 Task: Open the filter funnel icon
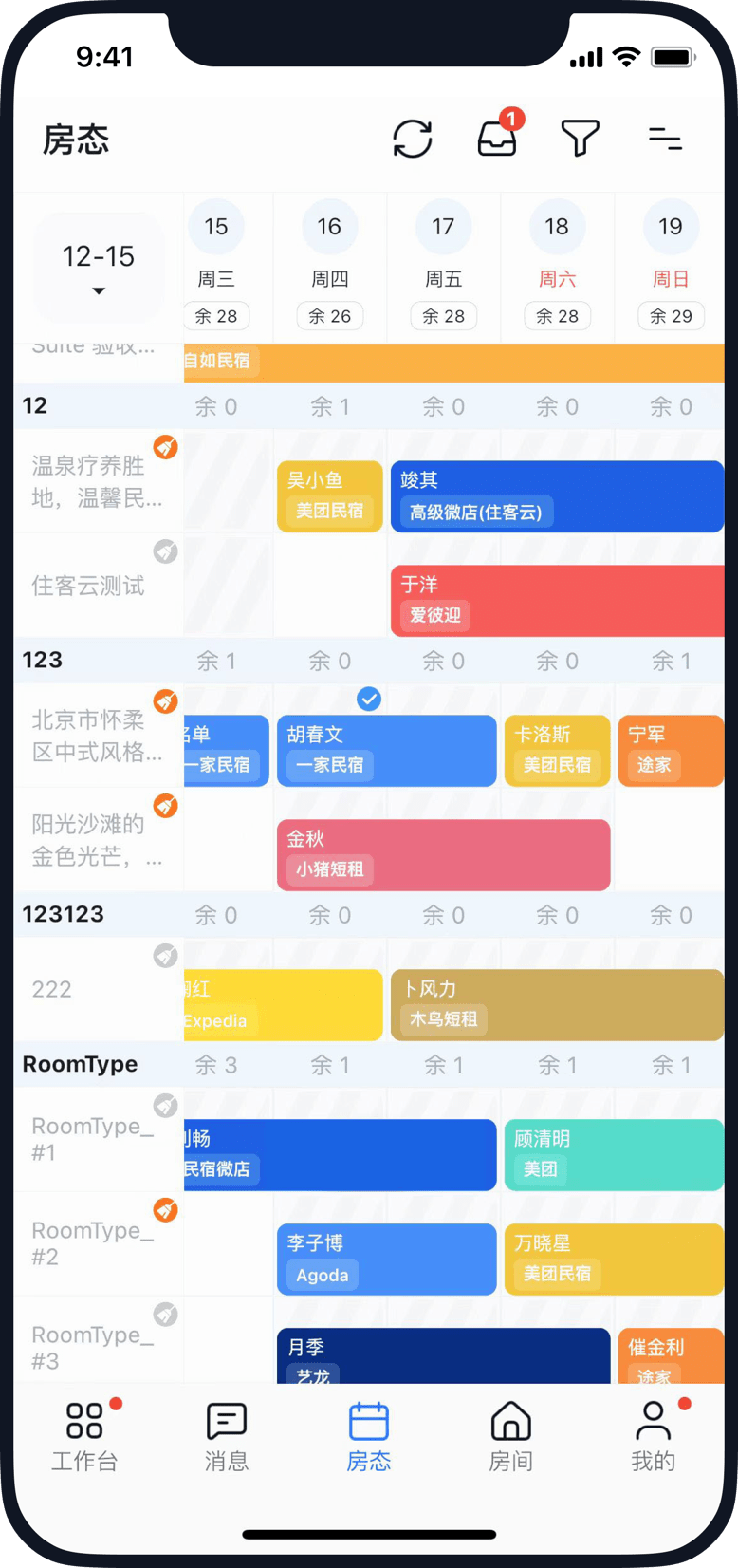coord(578,138)
